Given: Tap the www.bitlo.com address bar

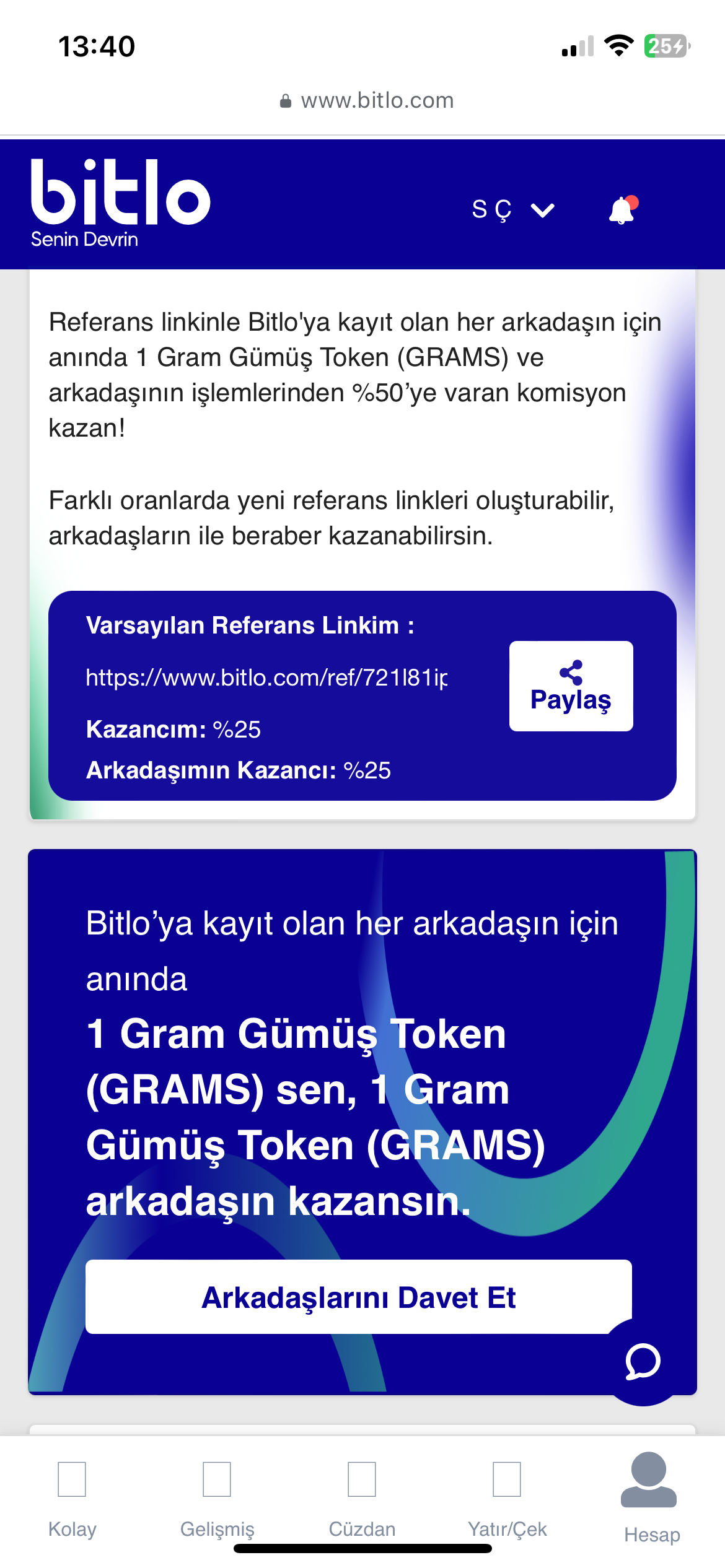Looking at the screenshot, I should [367, 100].
